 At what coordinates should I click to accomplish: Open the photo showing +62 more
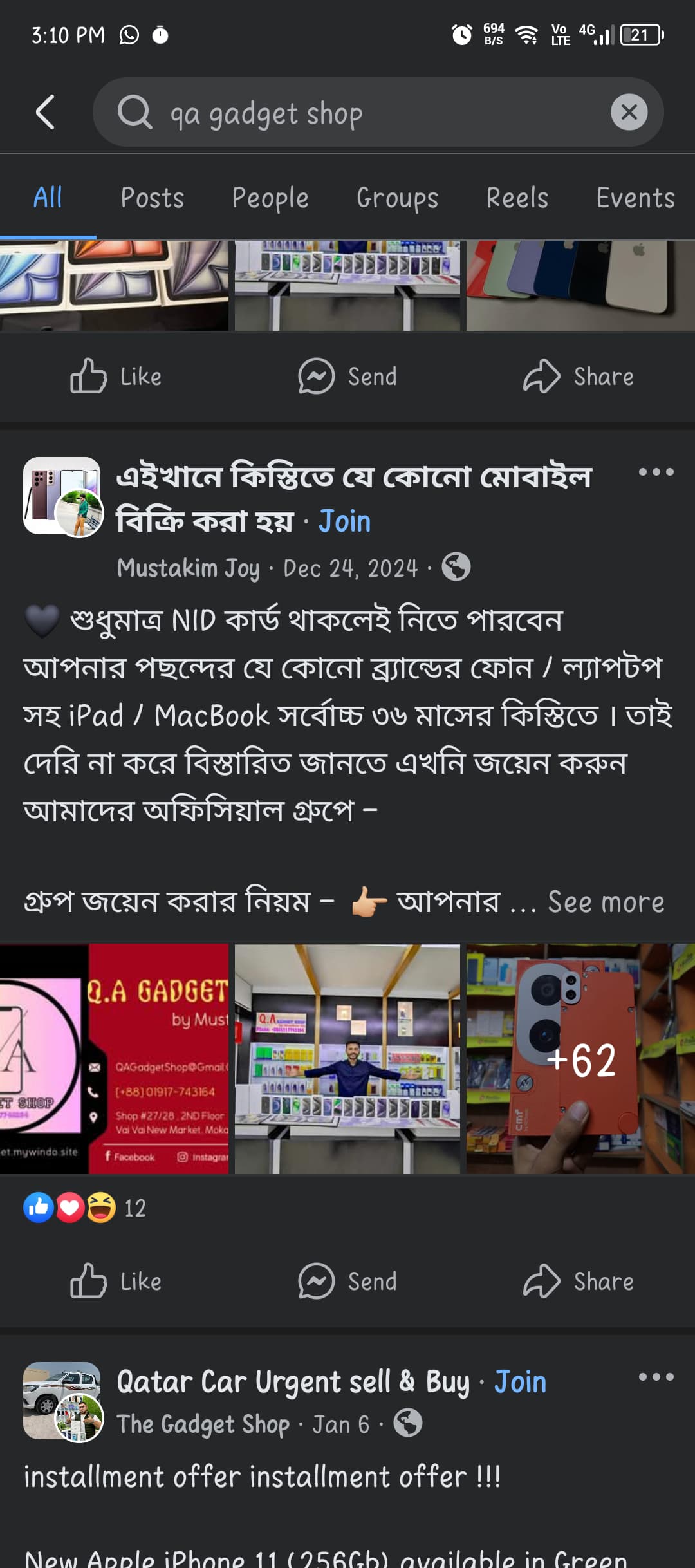(x=580, y=1059)
